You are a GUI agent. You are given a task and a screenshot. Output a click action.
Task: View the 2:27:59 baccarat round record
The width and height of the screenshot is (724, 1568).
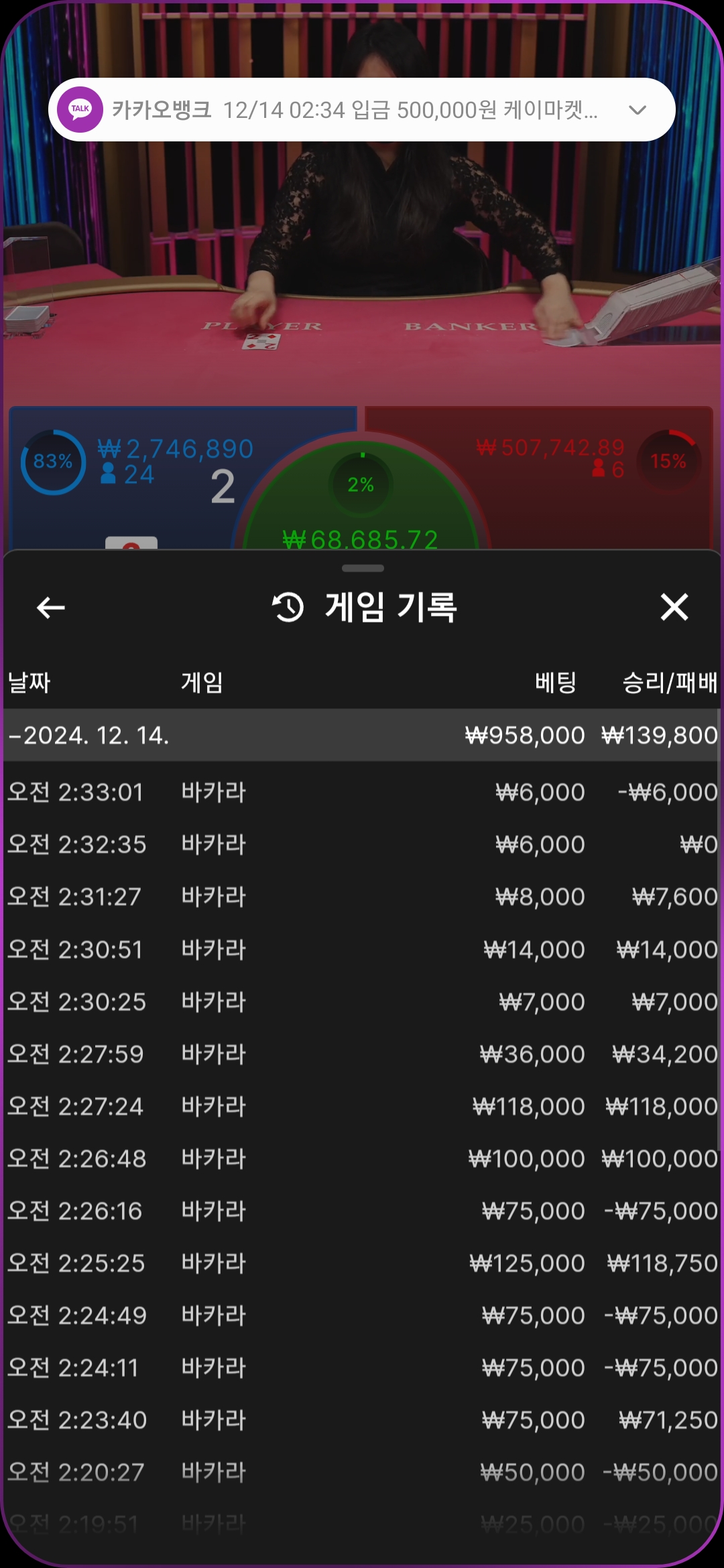click(x=362, y=1054)
